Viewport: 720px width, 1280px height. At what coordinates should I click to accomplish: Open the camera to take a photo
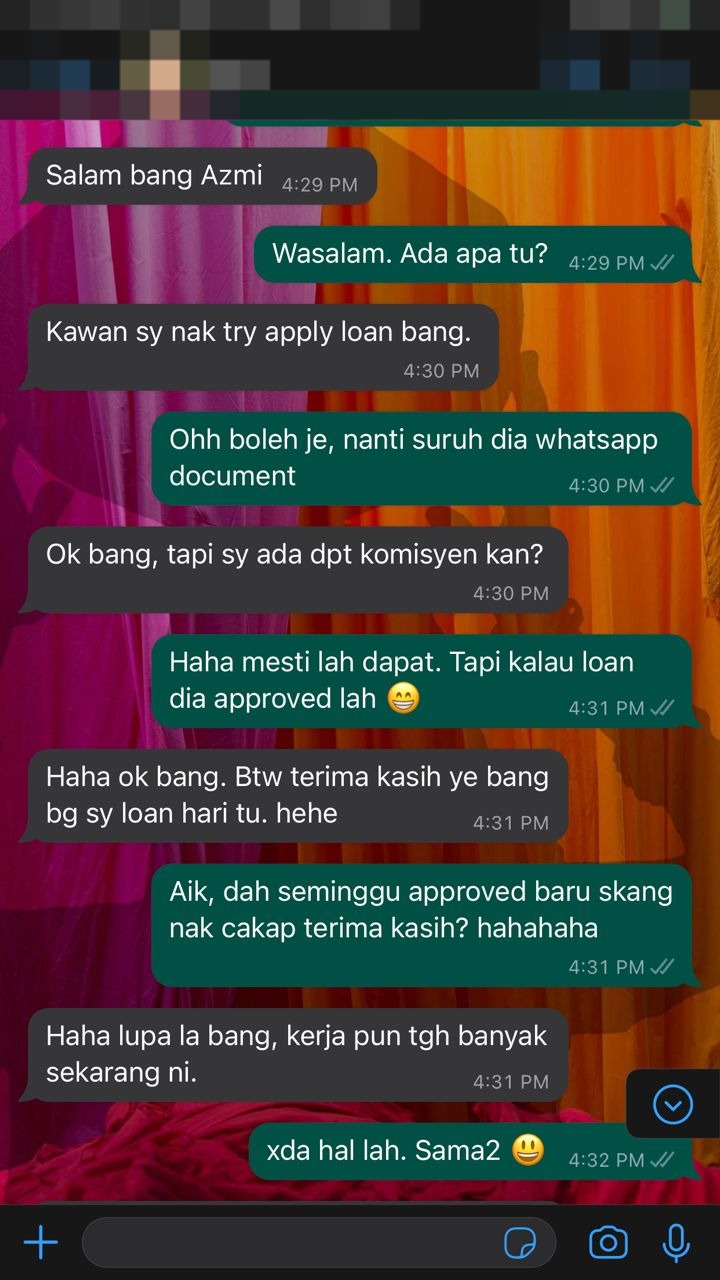point(608,1243)
